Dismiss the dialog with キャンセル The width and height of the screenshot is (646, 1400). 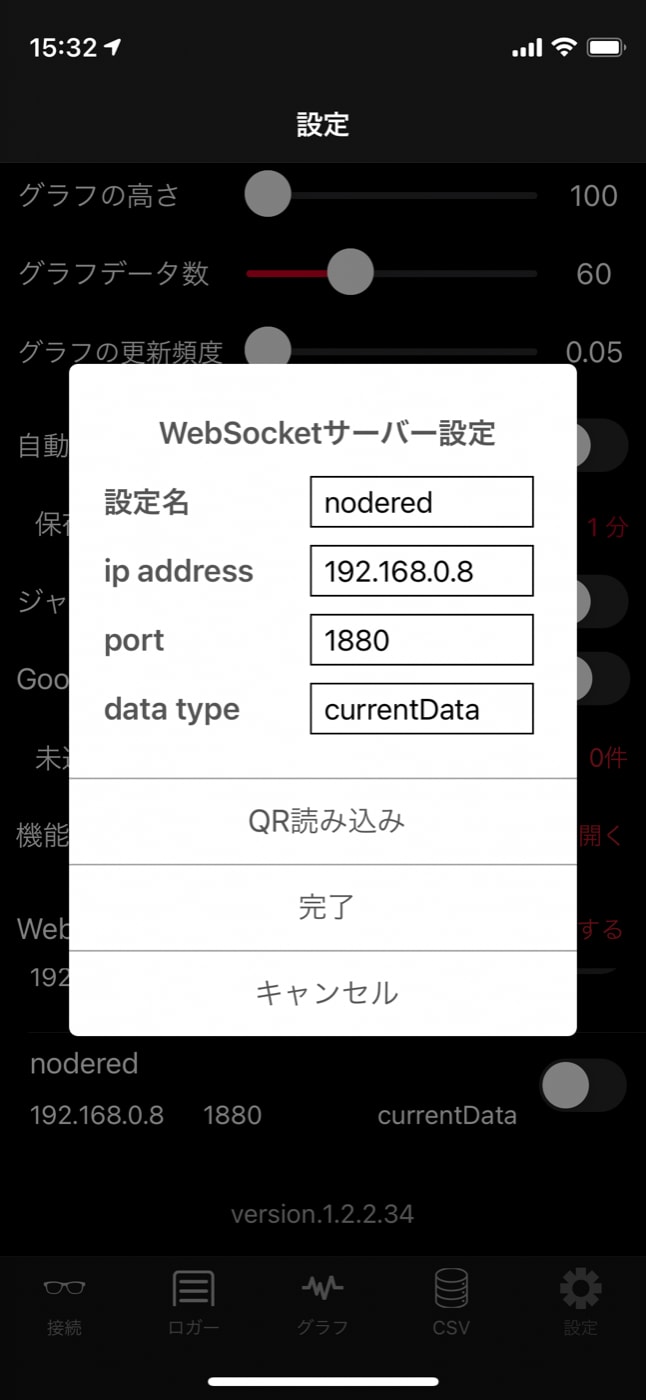click(323, 993)
